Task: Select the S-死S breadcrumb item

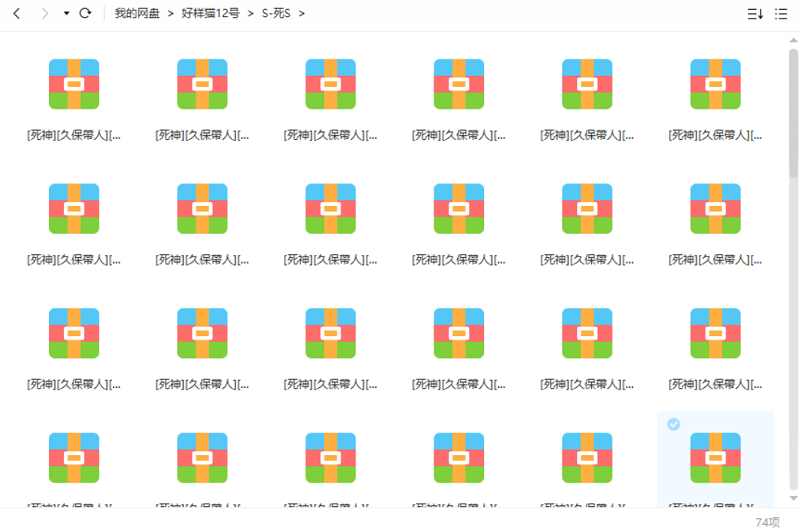Action: click(x=276, y=14)
